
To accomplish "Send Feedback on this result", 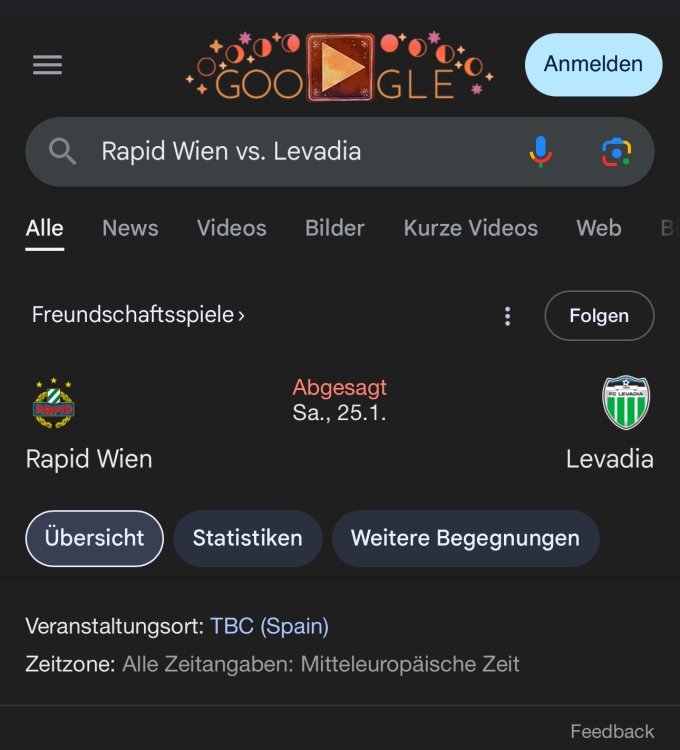I will click(612, 732).
